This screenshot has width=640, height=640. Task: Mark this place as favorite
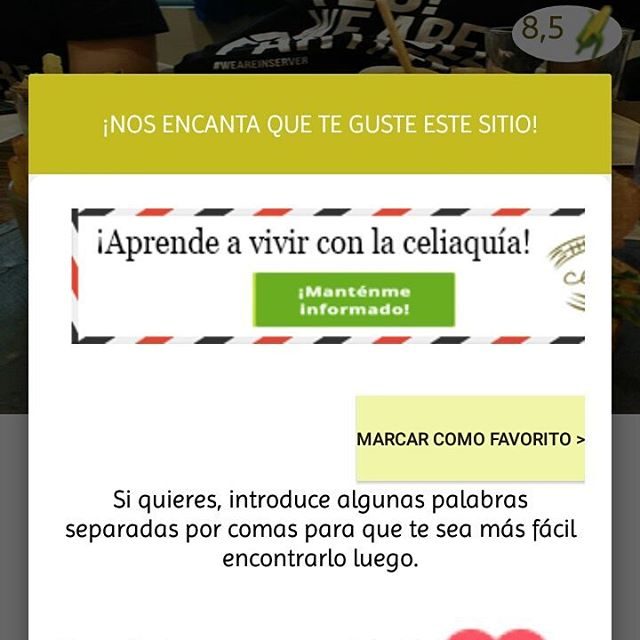(470, 439)
